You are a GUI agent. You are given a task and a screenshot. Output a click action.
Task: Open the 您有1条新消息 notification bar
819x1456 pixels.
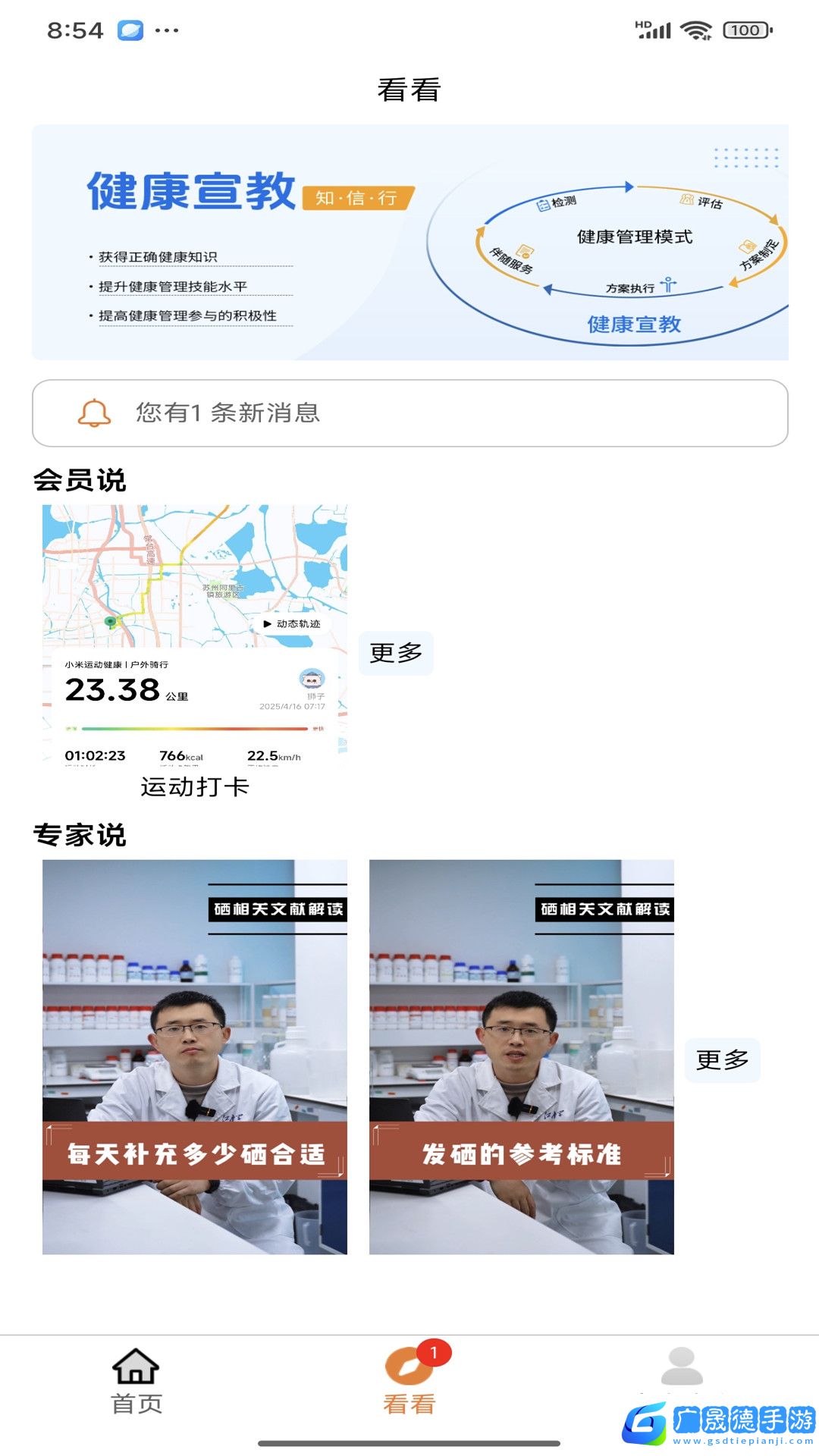(x=409, y=413)
